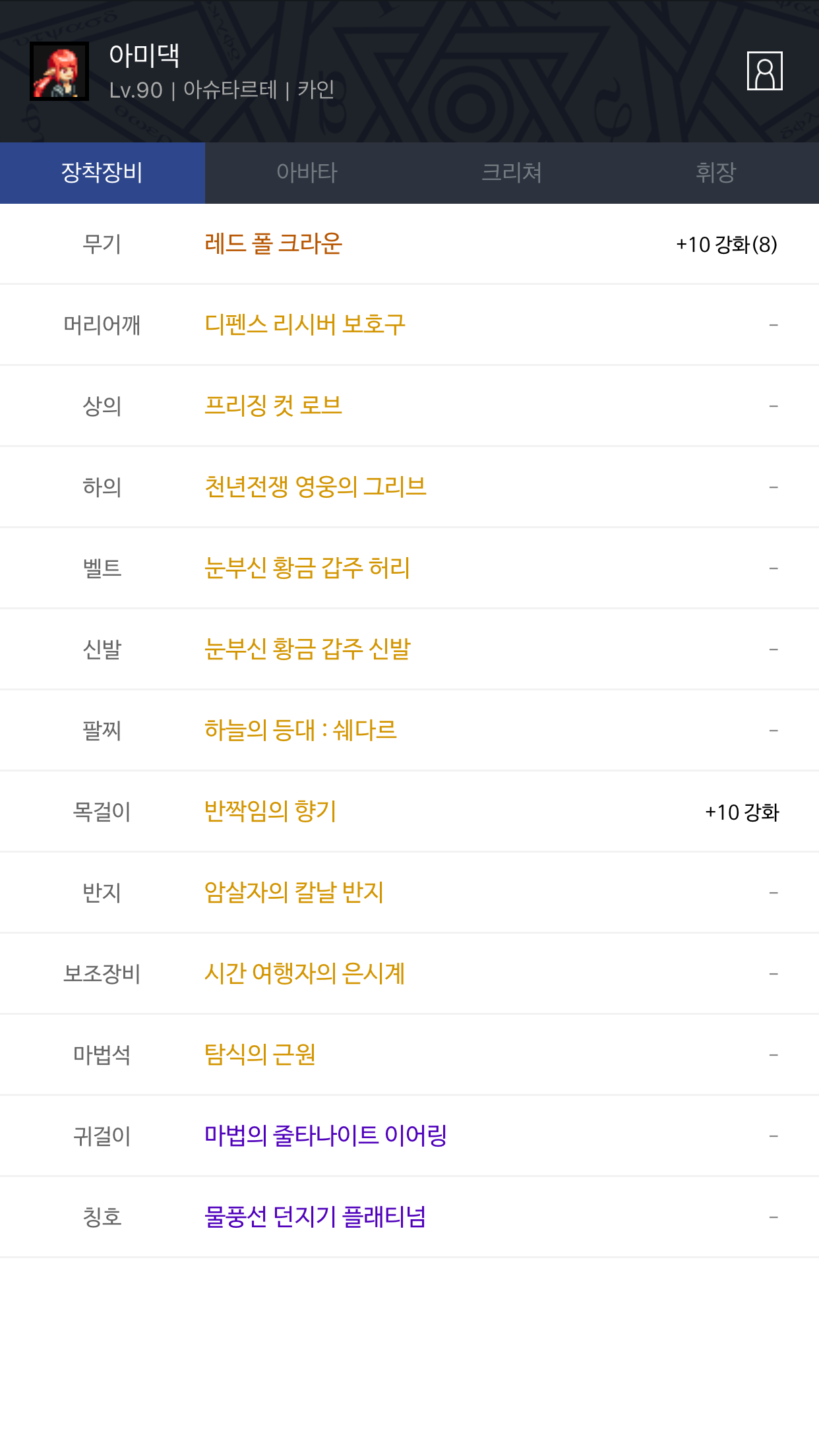Select the 장착장비 tab
819x1456 pixels.
(x=102, y=173)
